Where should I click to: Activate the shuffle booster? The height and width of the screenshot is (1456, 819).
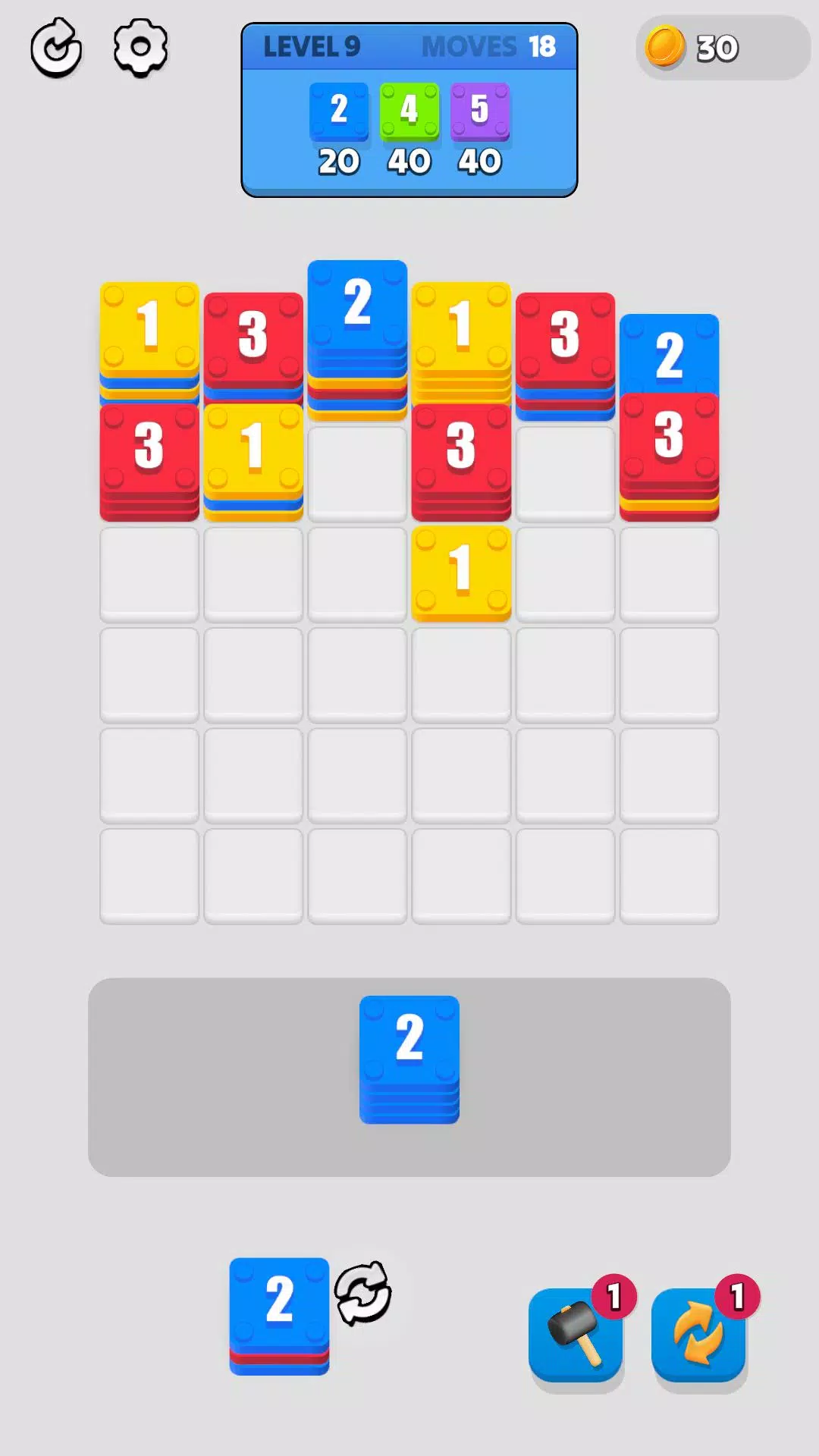tap(698, 1332)
